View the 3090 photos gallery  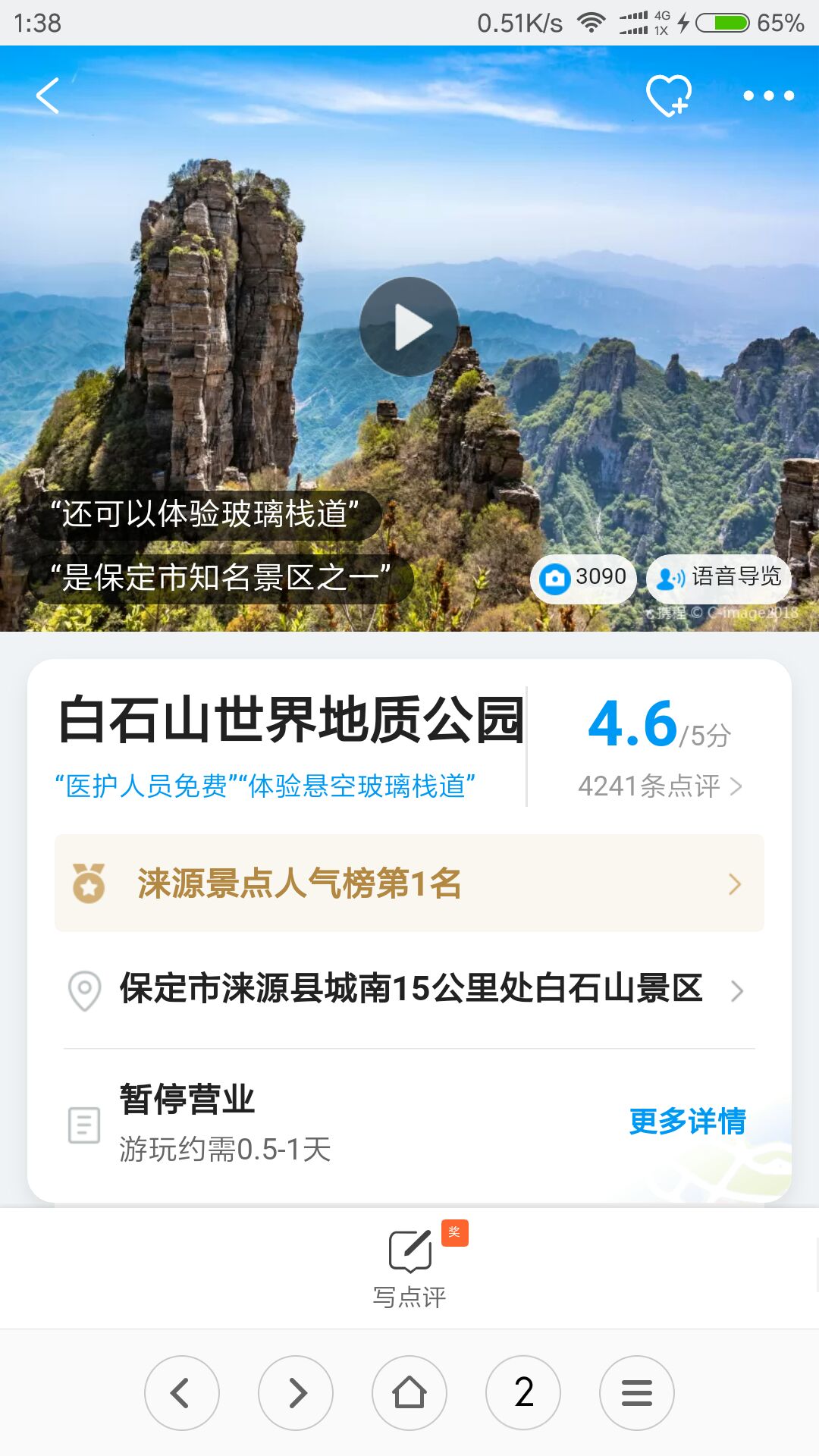click(x=583, y=578)
